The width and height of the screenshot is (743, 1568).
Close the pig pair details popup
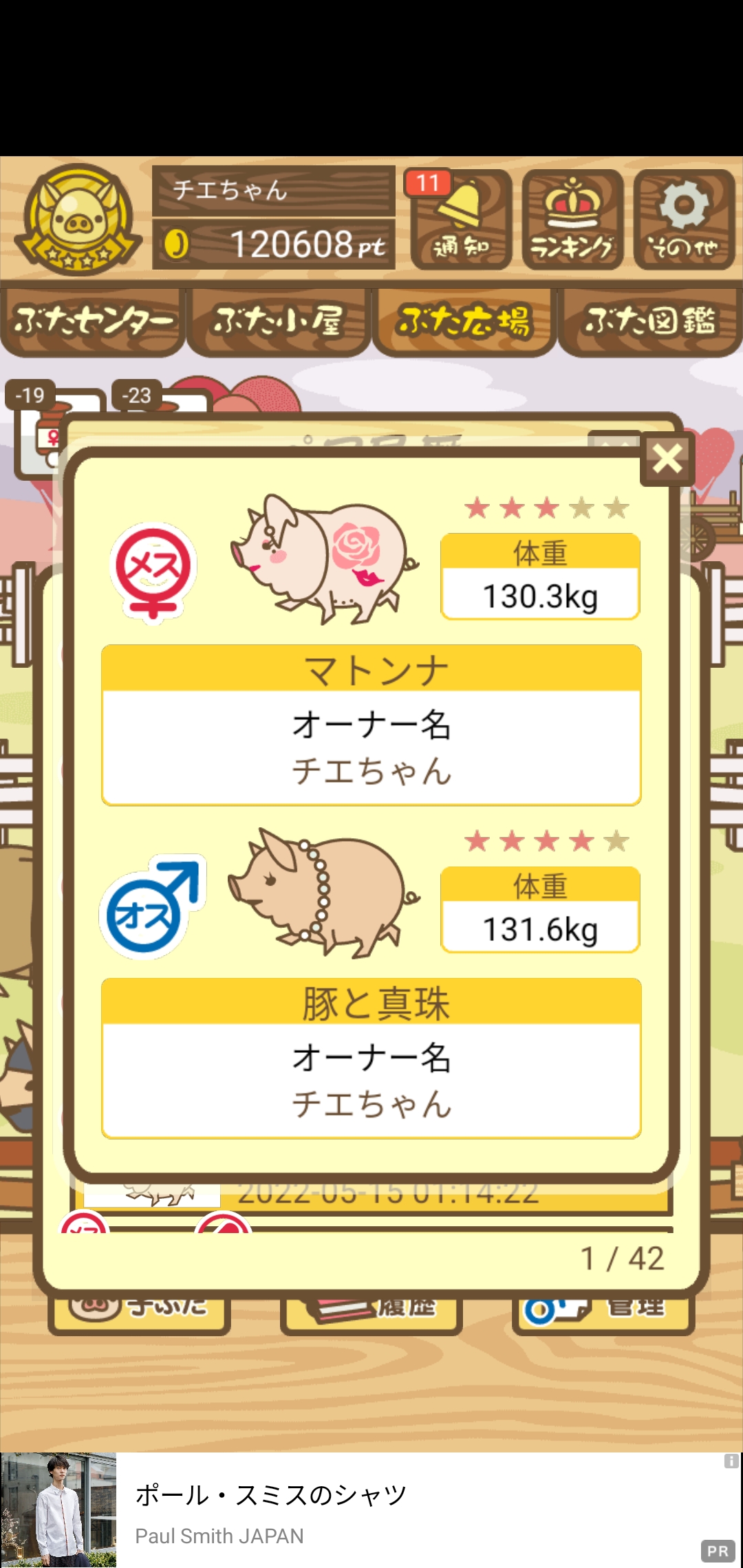click(x=667, y=459)
